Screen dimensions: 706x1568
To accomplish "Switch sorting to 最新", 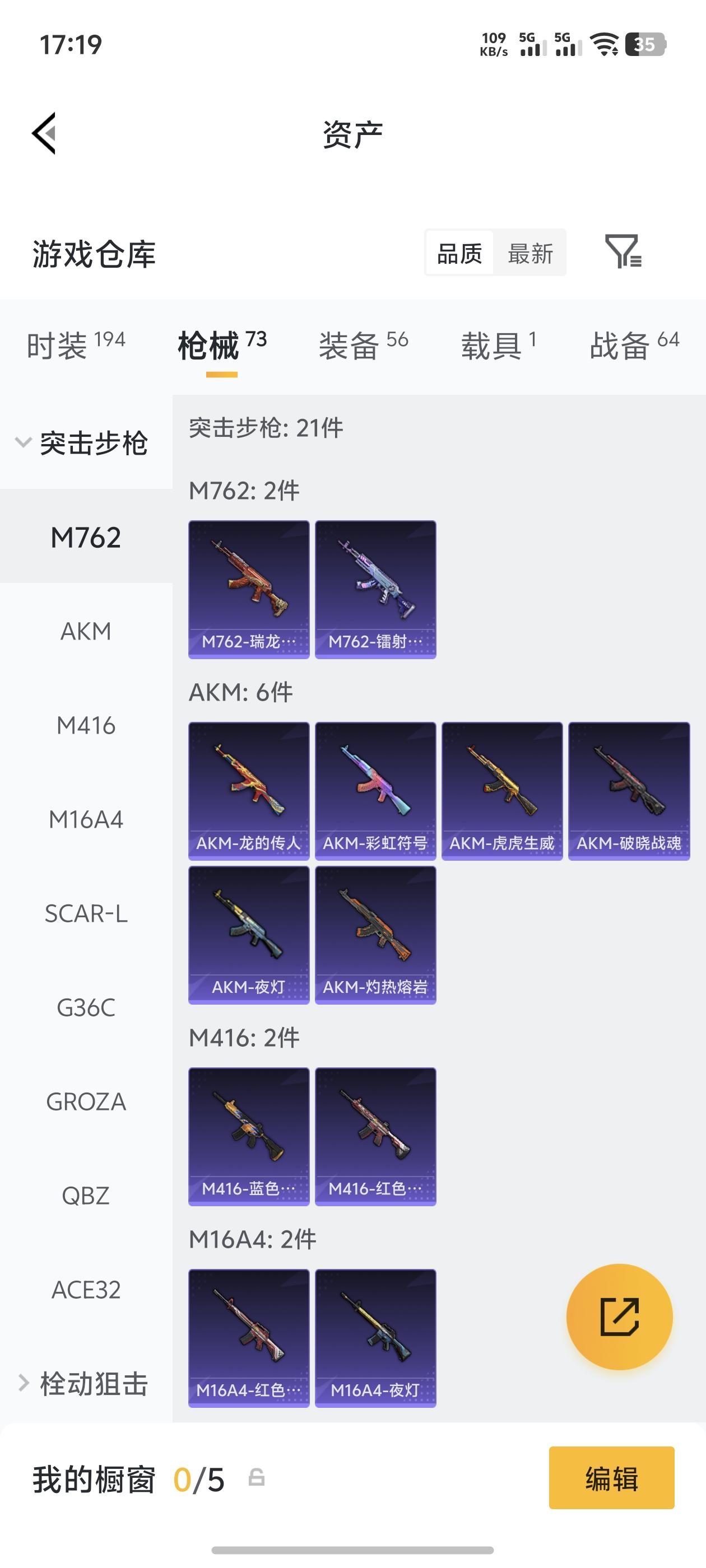I will (x=530, y=252).
